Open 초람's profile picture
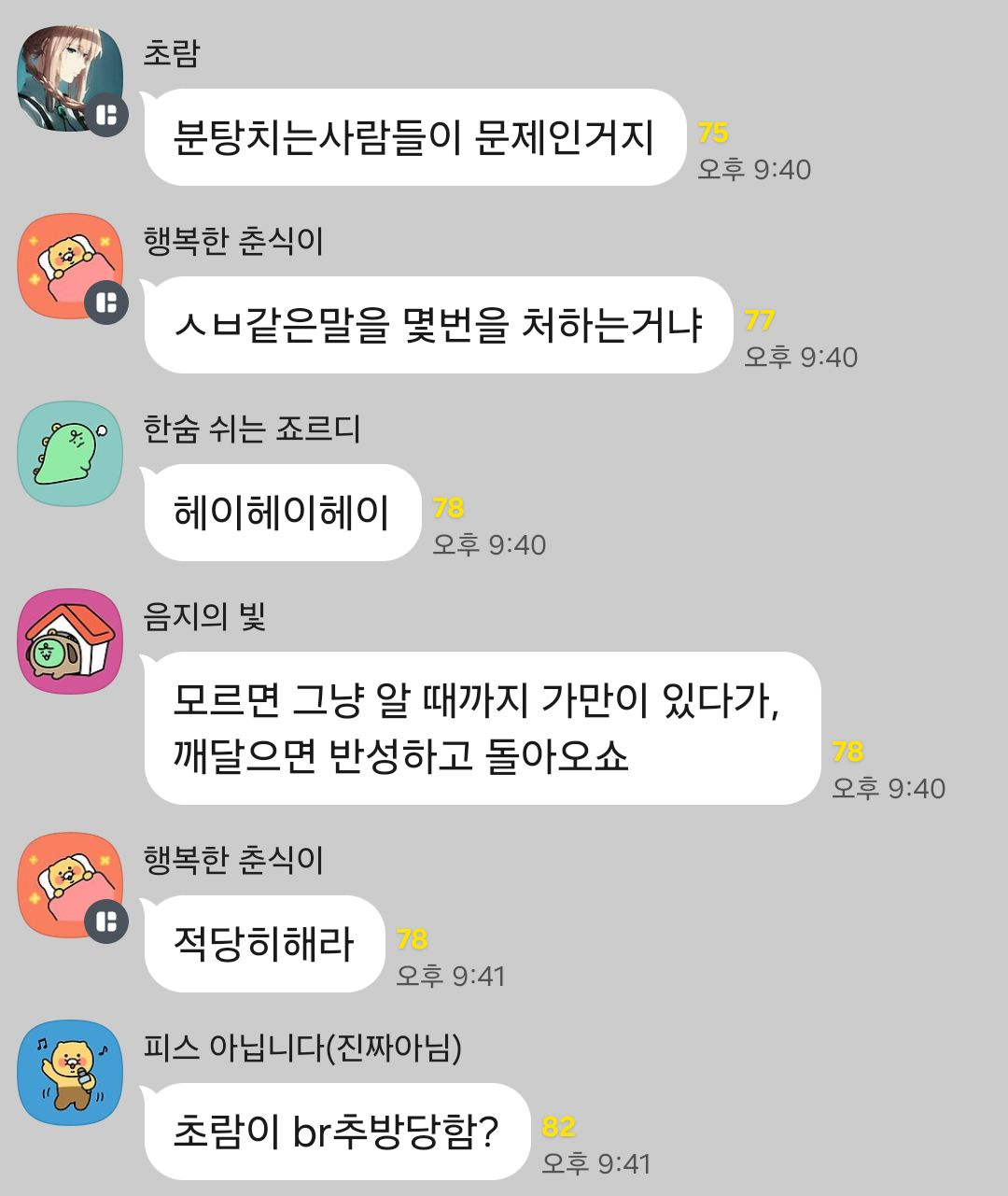The height and width of the screenshot is (1196, 1008). (x=70, y=79)
